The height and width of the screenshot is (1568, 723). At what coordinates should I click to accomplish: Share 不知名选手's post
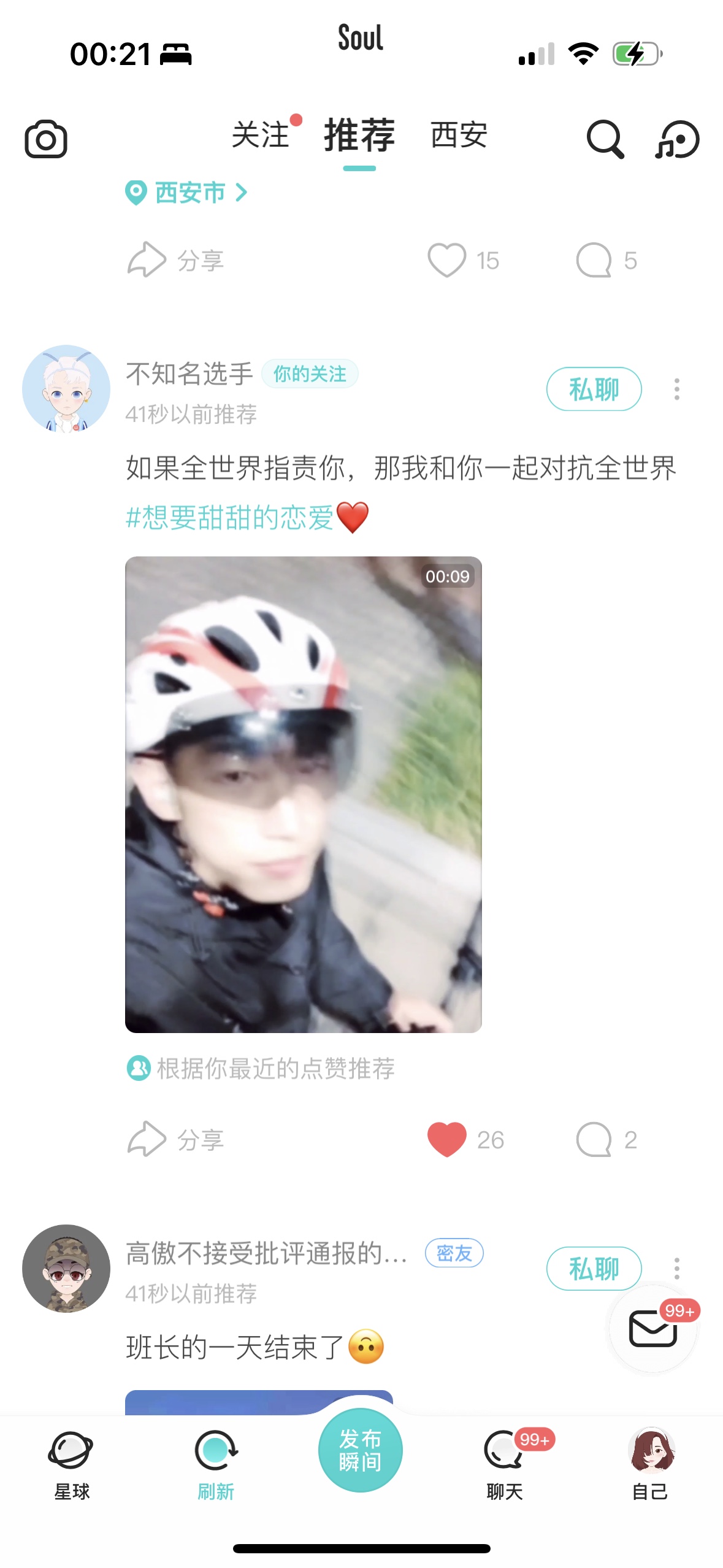point(175,1139)
